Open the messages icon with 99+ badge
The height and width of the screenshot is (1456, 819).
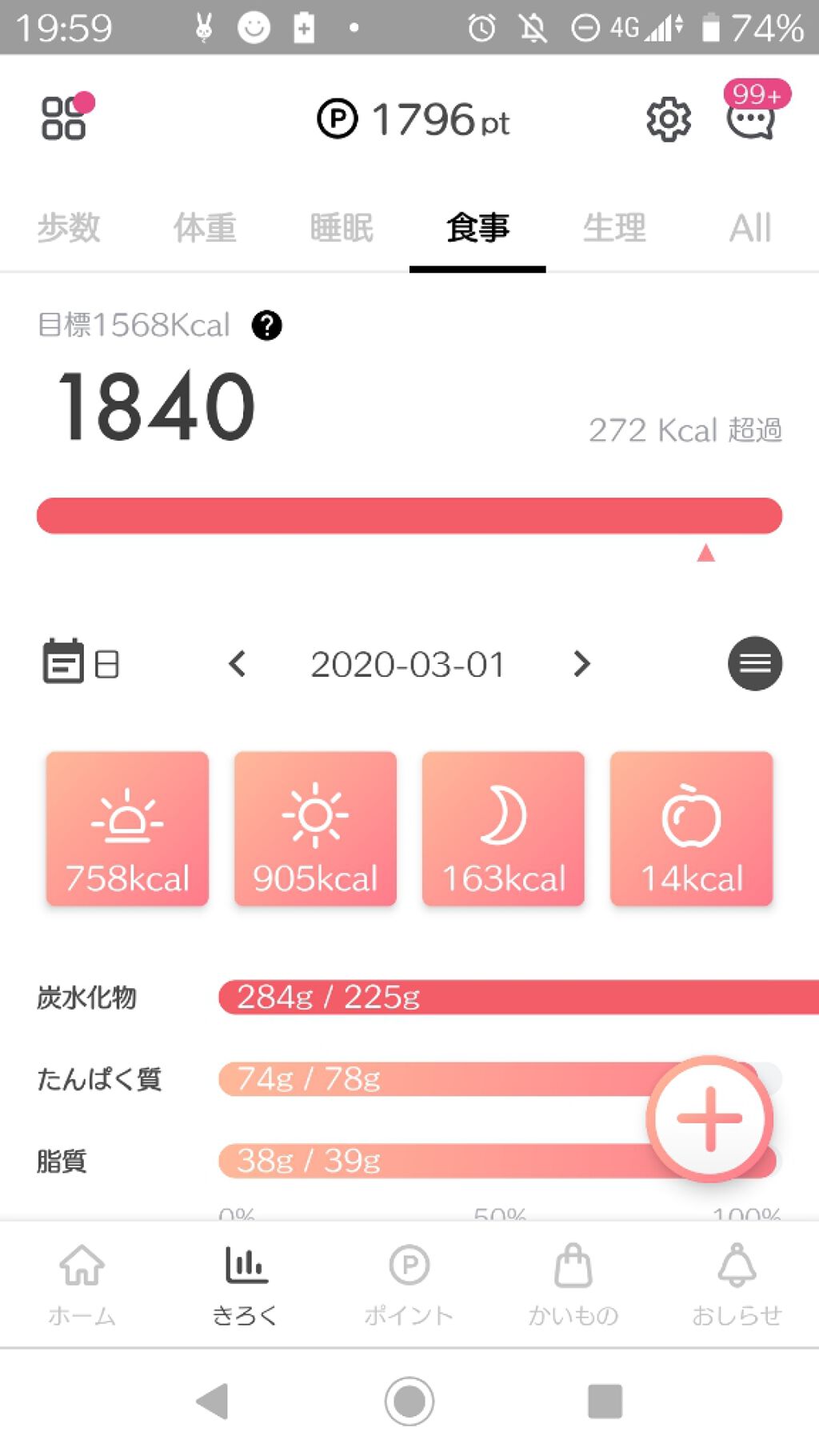[750, 122]
